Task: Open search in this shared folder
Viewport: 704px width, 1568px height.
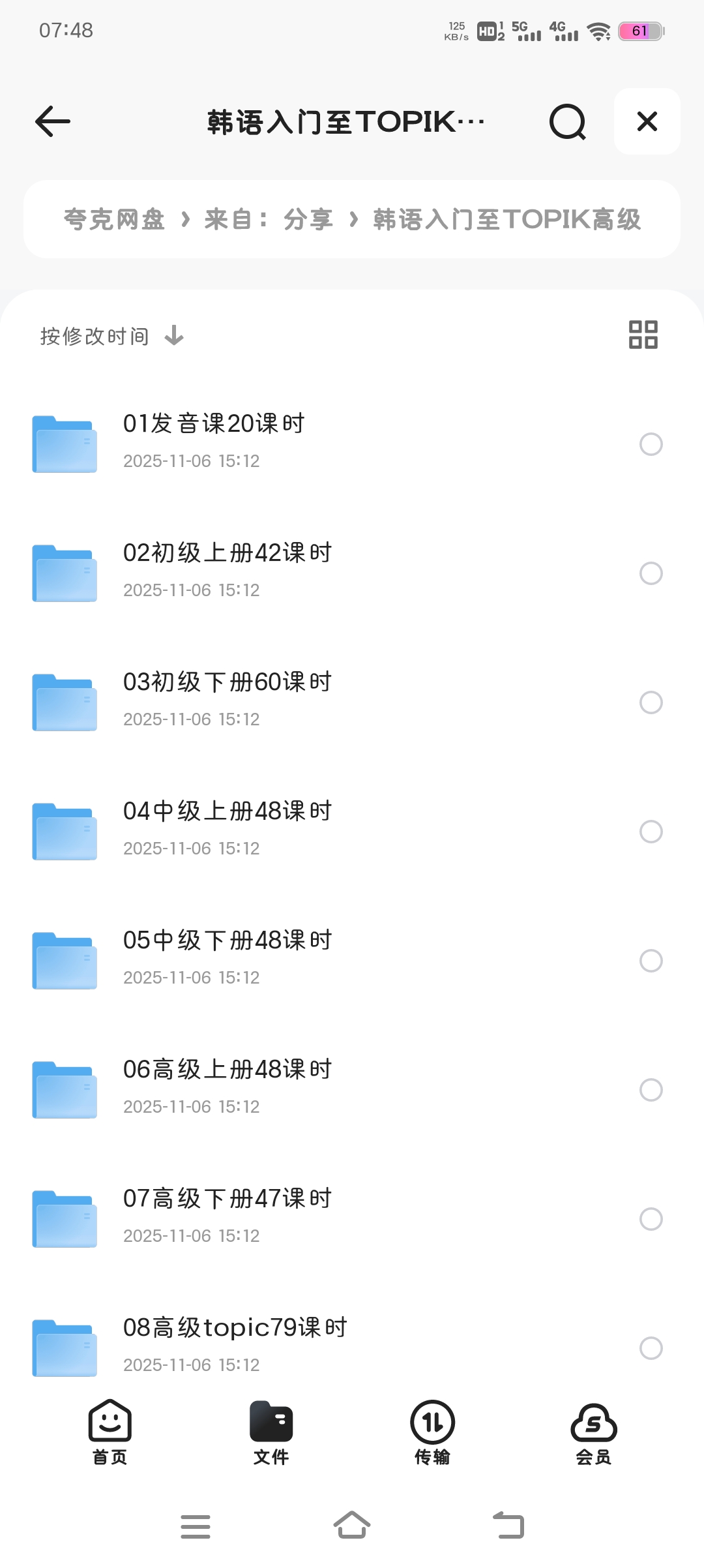Action: click(567, 121)
